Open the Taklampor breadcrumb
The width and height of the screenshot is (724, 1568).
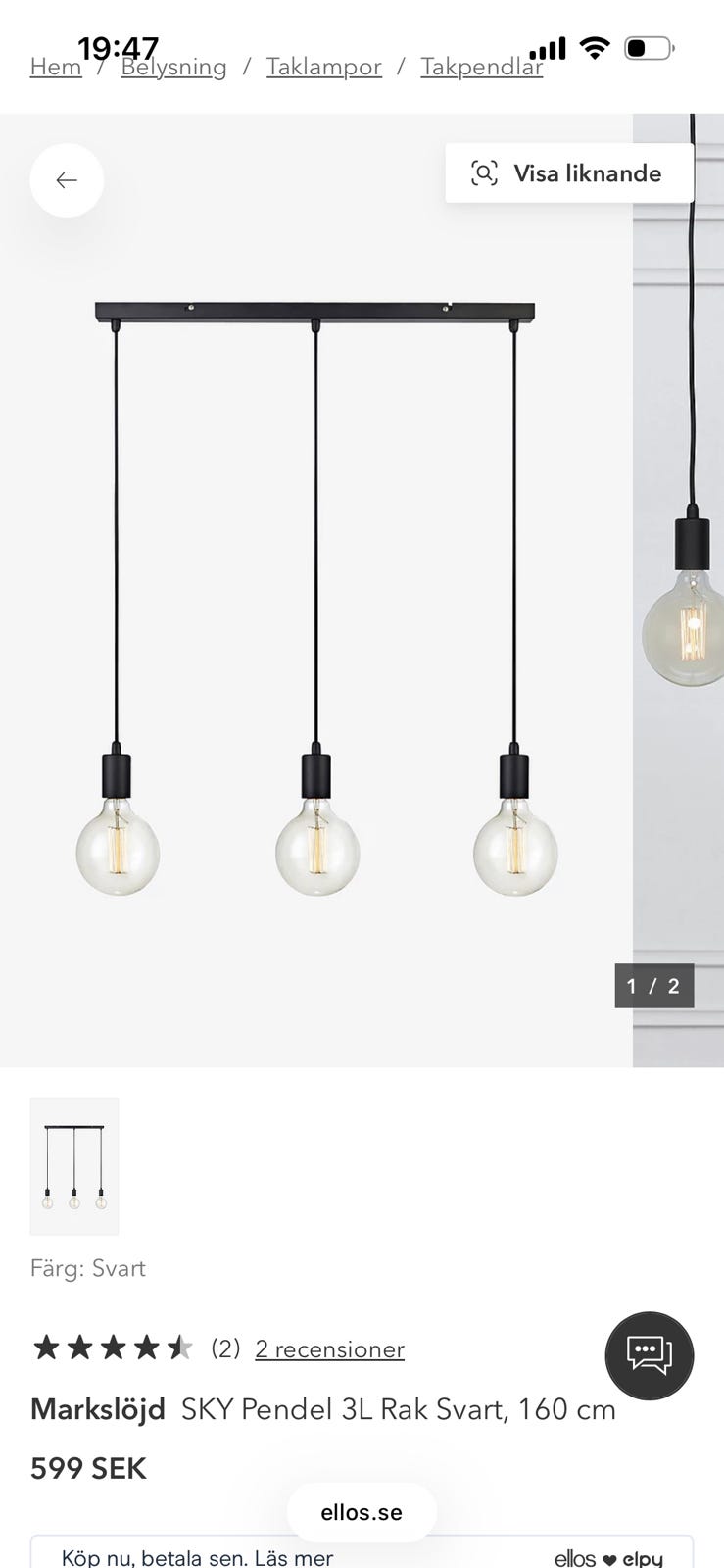point(323,68)
